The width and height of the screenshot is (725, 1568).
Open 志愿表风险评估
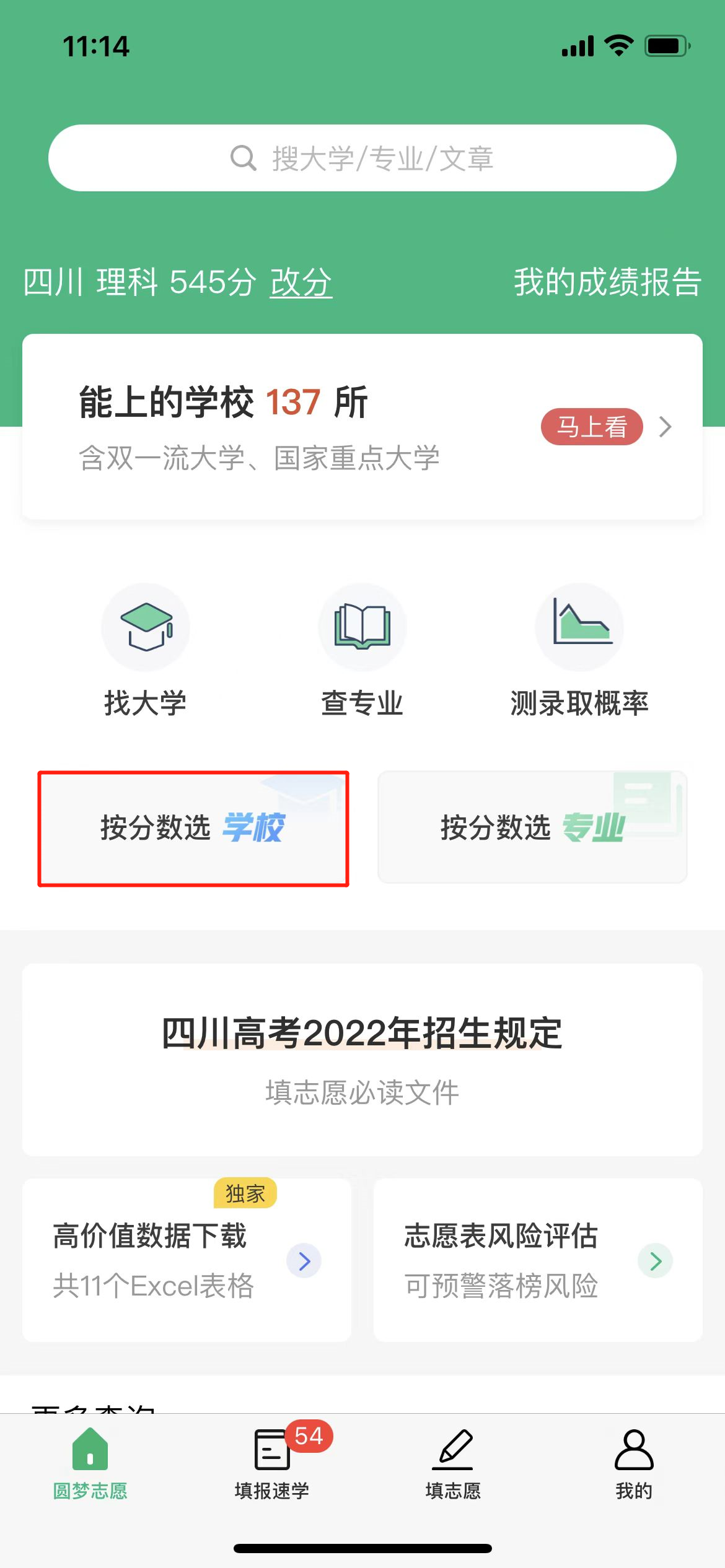[x=538, y=1260]
